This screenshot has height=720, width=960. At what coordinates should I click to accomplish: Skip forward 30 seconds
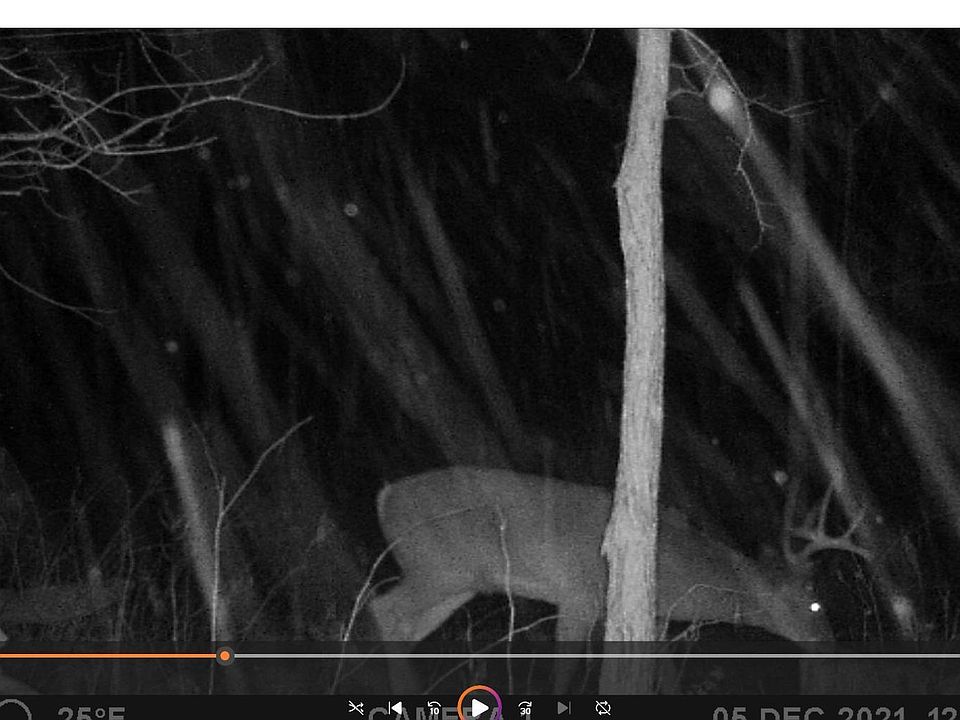coord(525,708)
